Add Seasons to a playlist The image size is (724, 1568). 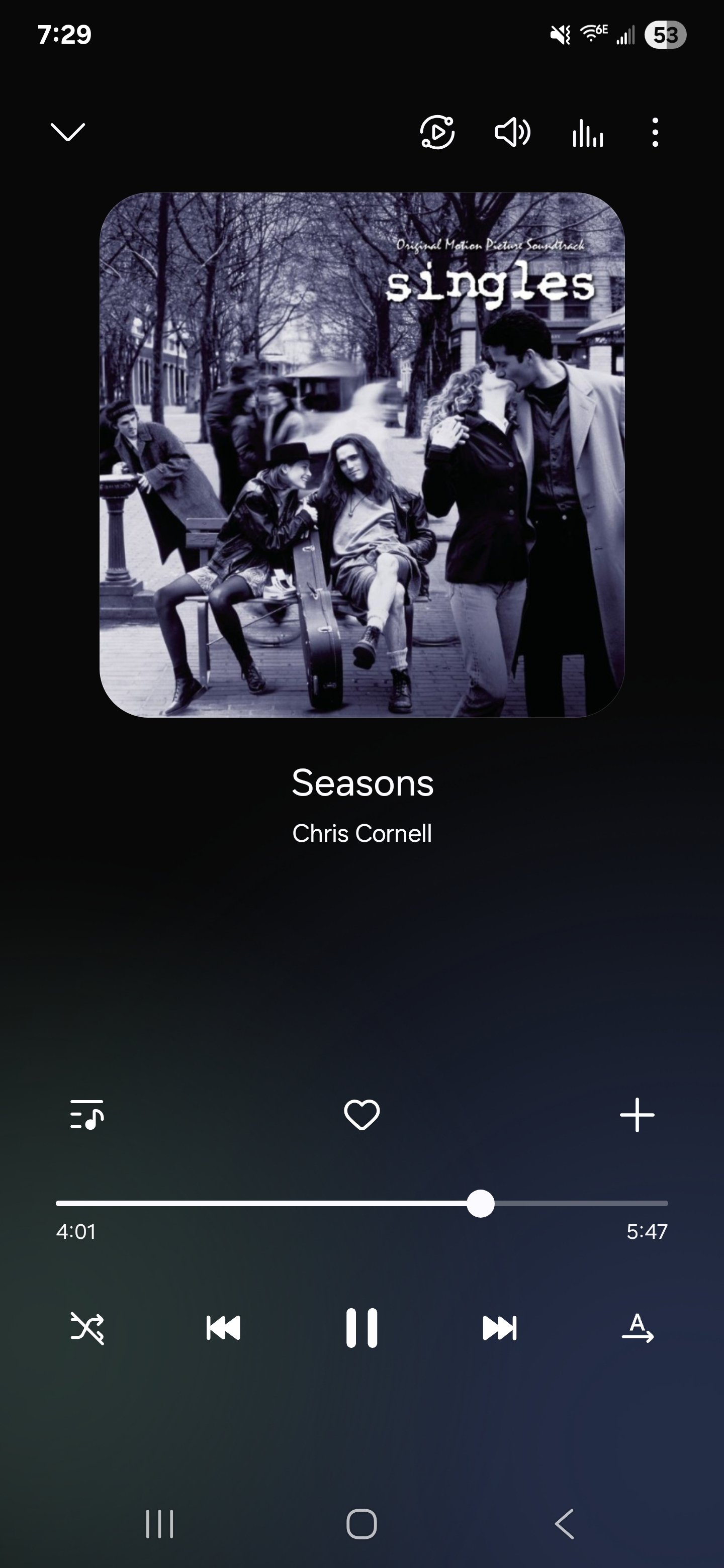(x=637, y=1115)
